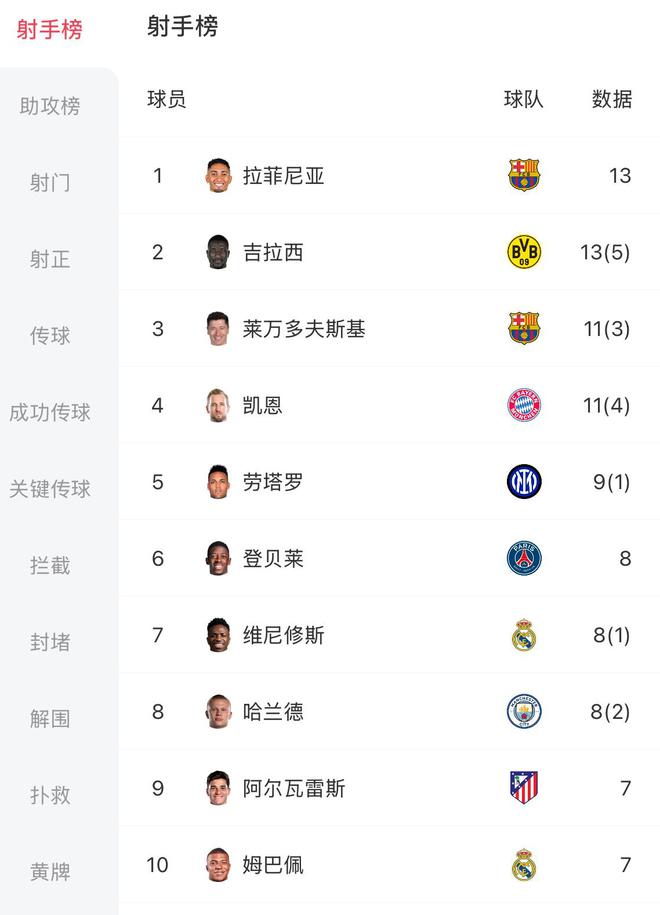The width and height of the screenshot is (660, 915).
Task: Open the 射正 ranking tab
Action: click(x=50, y=259)
